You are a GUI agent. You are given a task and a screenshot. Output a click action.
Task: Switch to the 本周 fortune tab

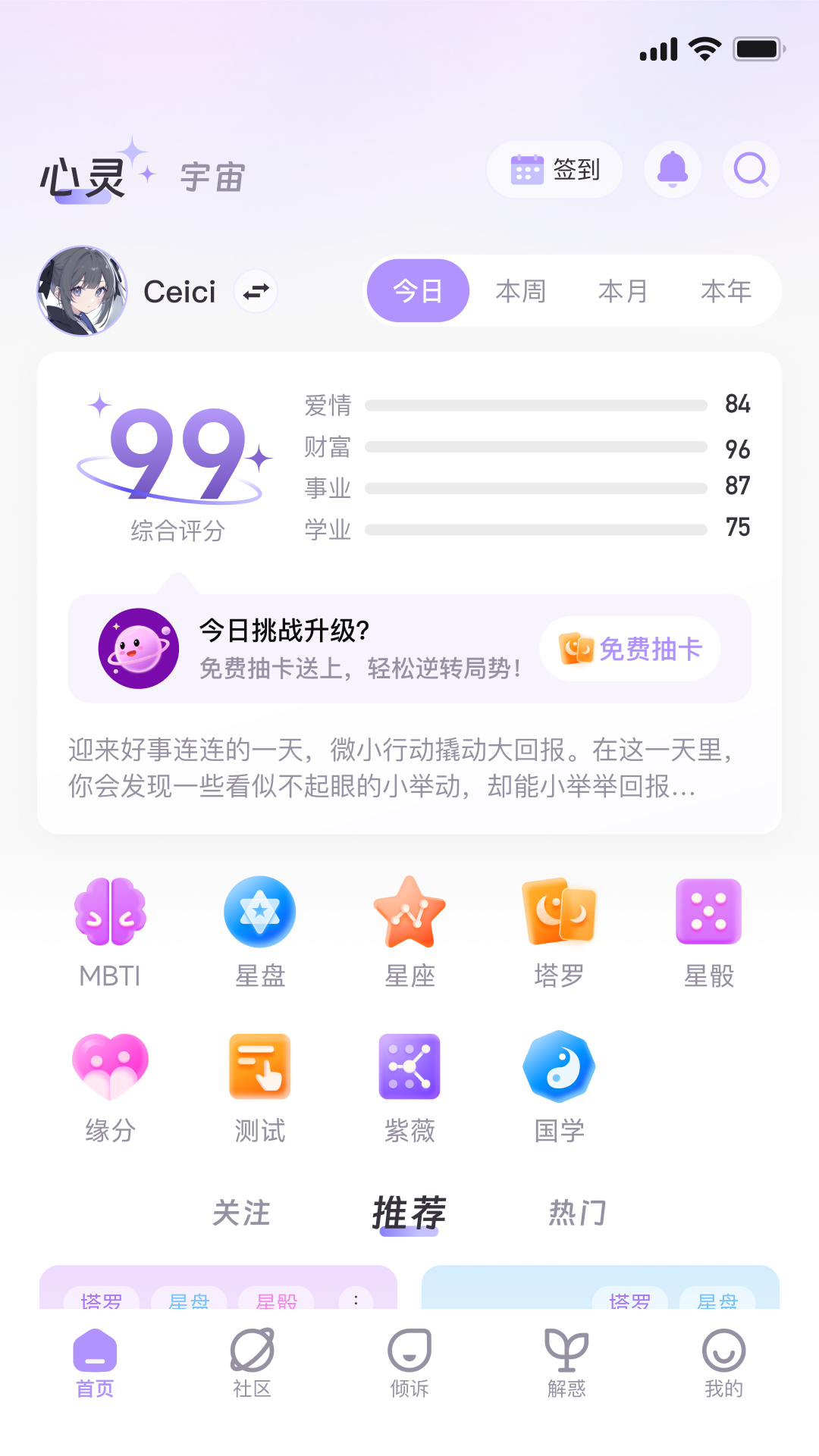[x=521, y=291]
